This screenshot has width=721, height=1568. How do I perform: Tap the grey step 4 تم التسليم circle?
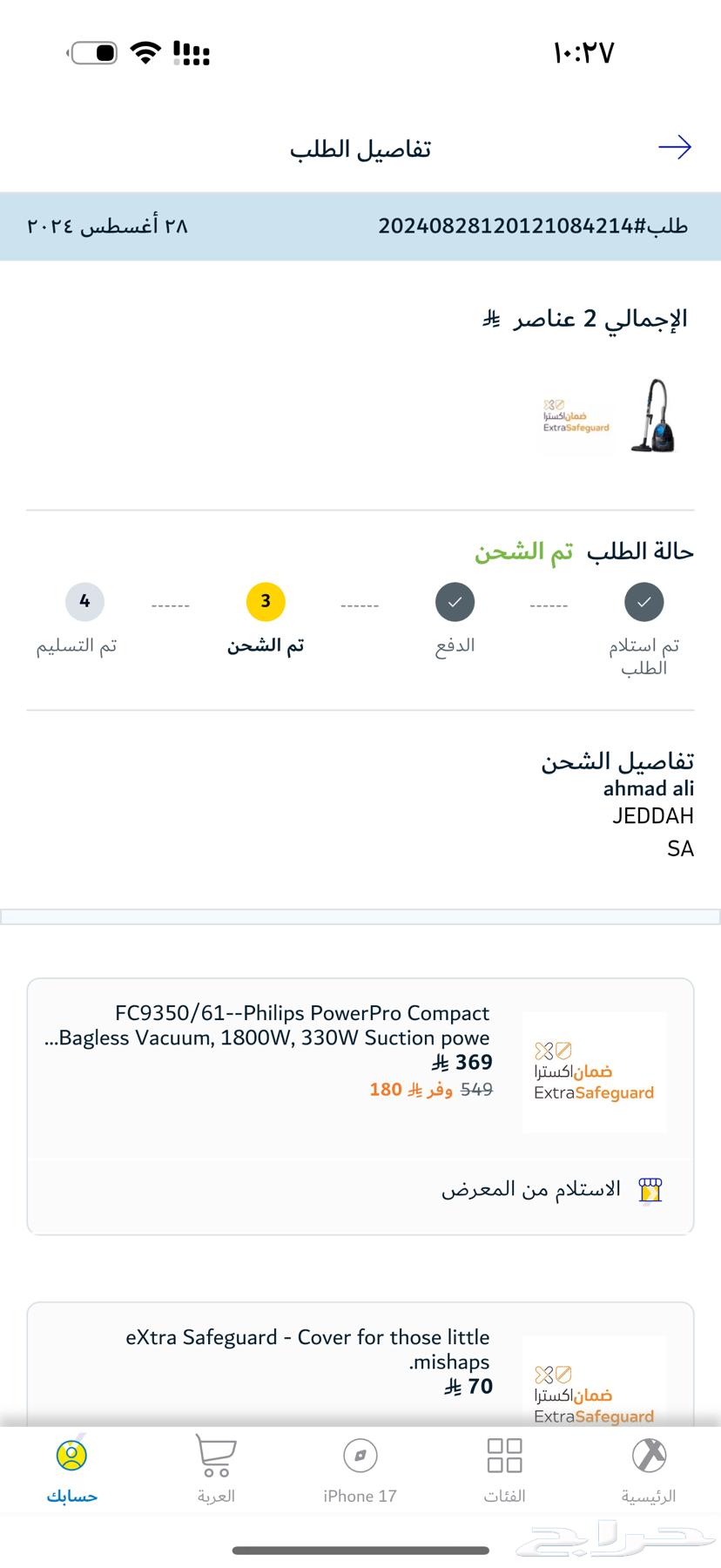click(84, 602)
